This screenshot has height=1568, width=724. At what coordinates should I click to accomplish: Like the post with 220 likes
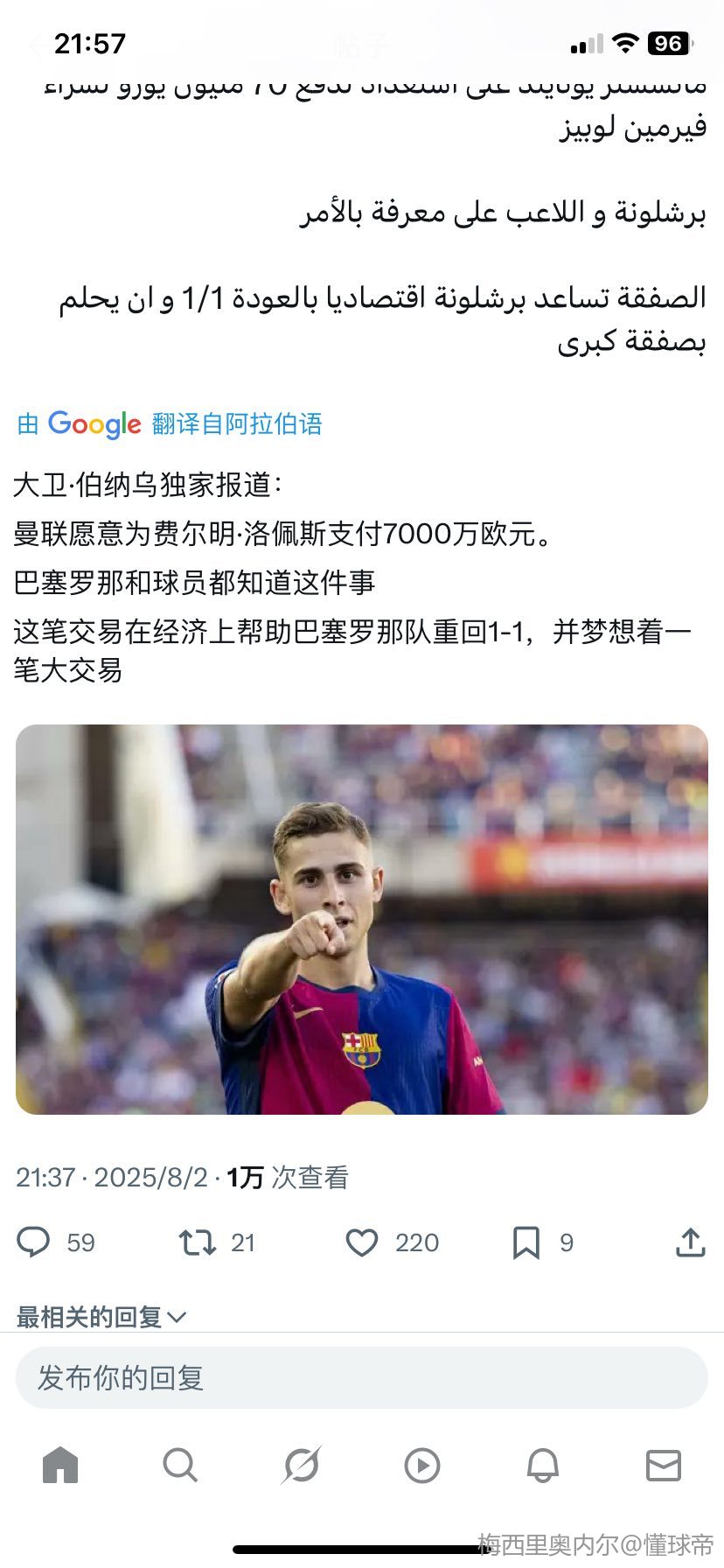362,1242
